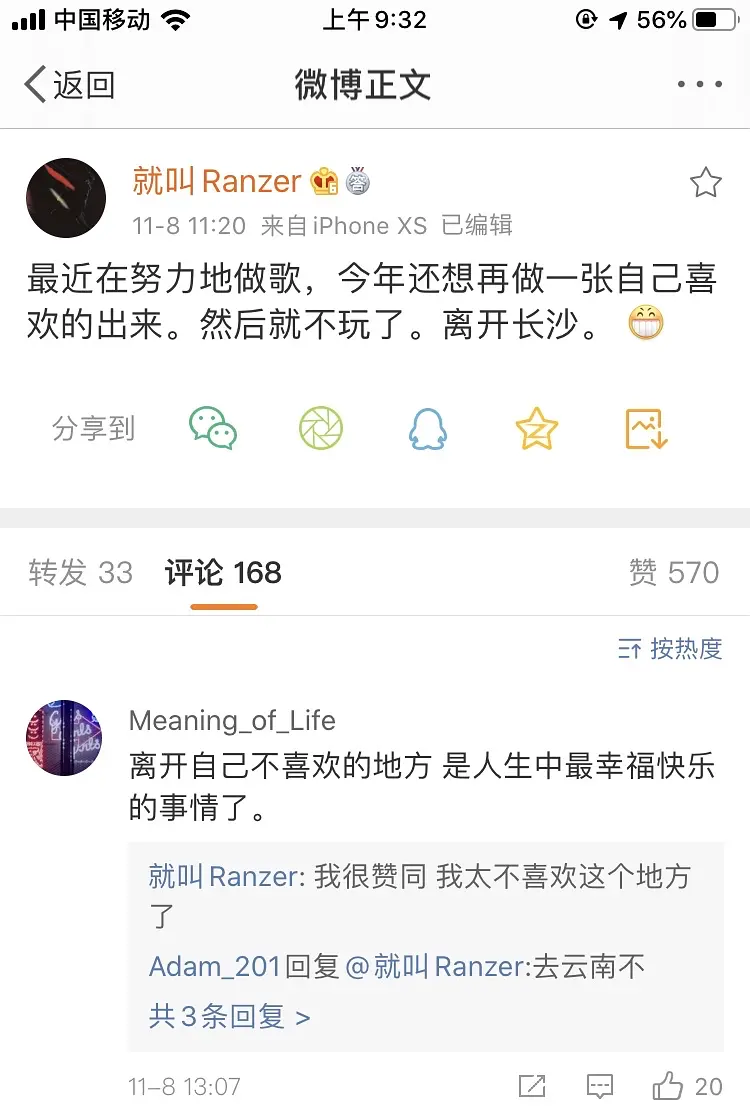Share the post to WeChat Moments
The image size is (750, 1120).
pyautogui.click(x=320, y=428)
